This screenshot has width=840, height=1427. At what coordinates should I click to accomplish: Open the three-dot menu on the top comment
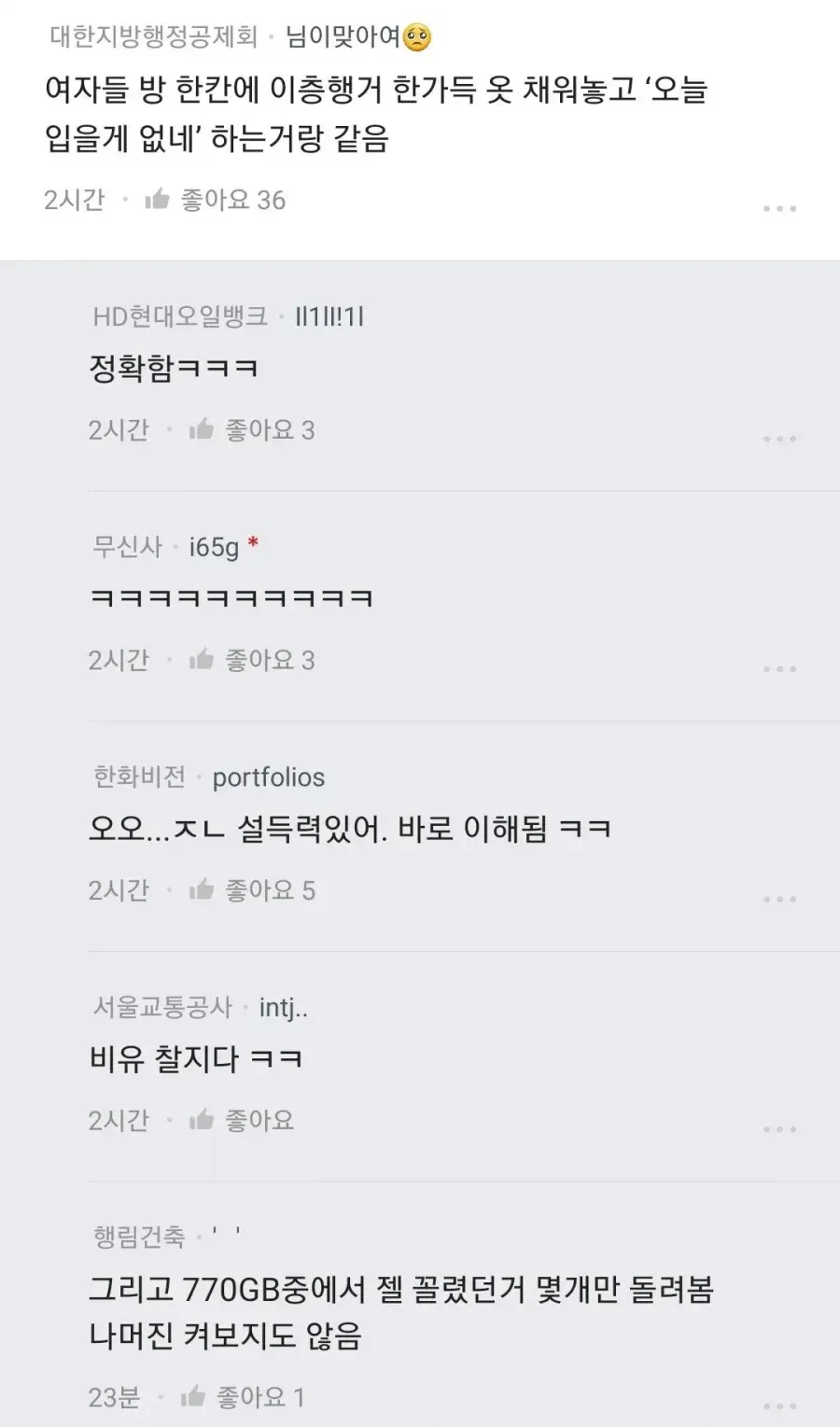pyautogui.click(x=777, y=207)
